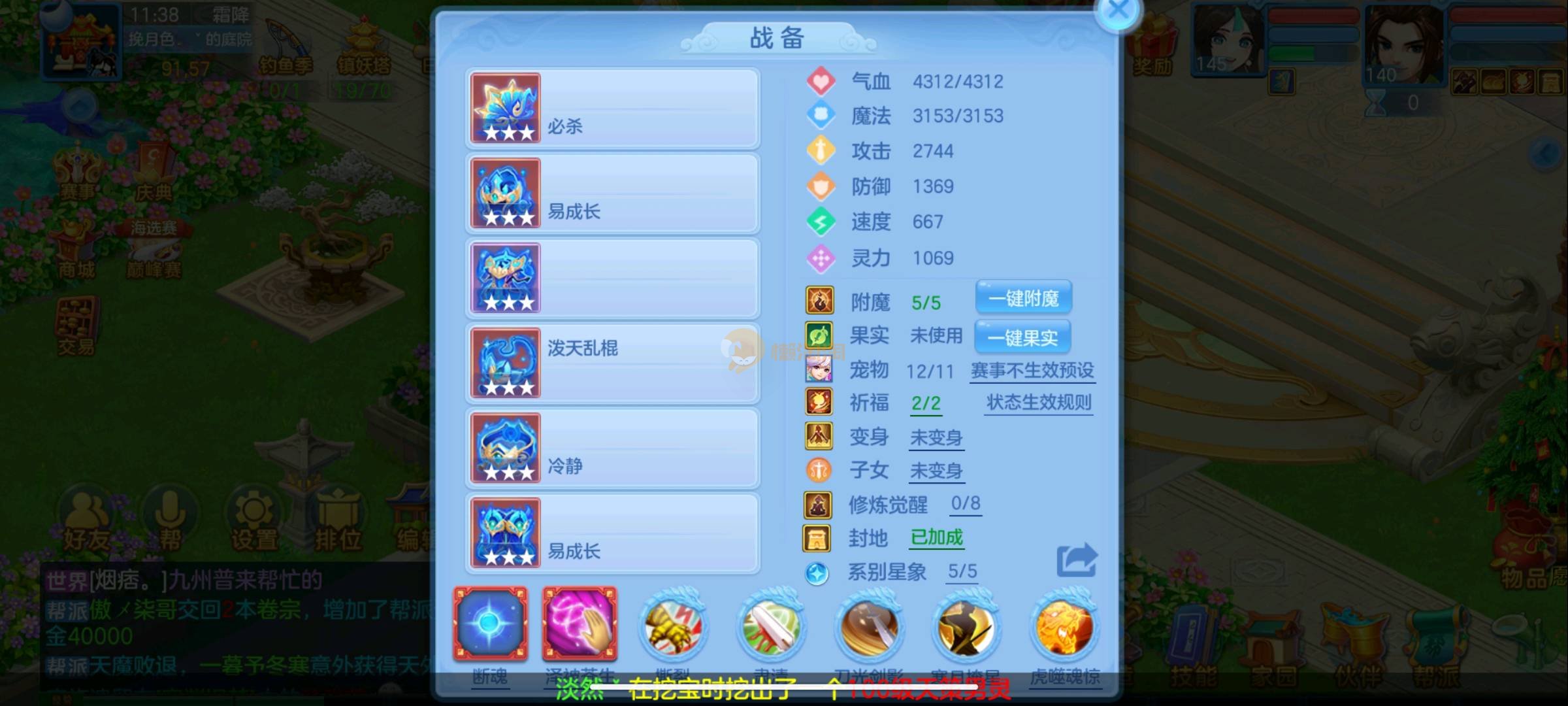1568x706 pixels.
Task: Open 变身 未变身 status
Action: tap(936, 438)
